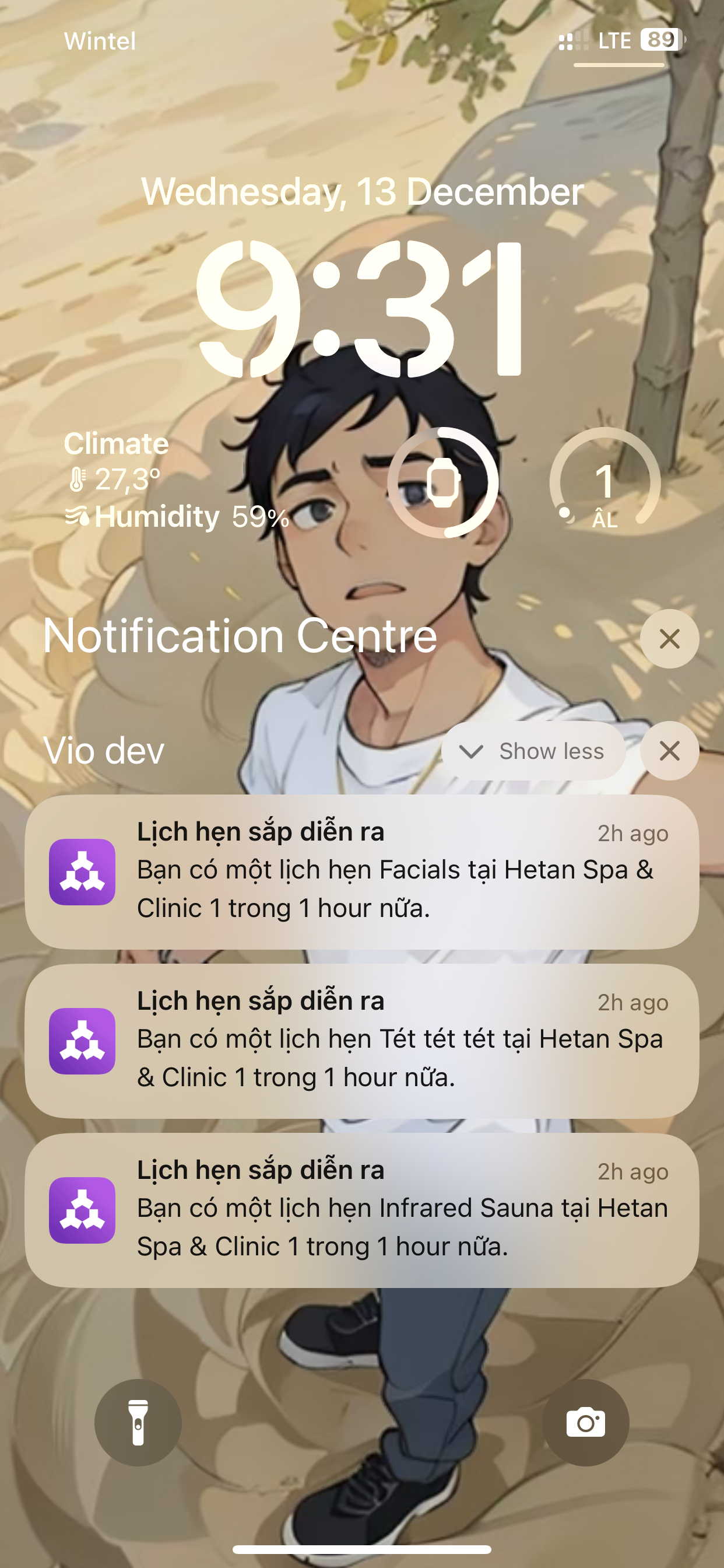The image size is (724, 1568).
Task: Open the Infrared Sauna appointment notification
Action: click(x=361, y=1210)
